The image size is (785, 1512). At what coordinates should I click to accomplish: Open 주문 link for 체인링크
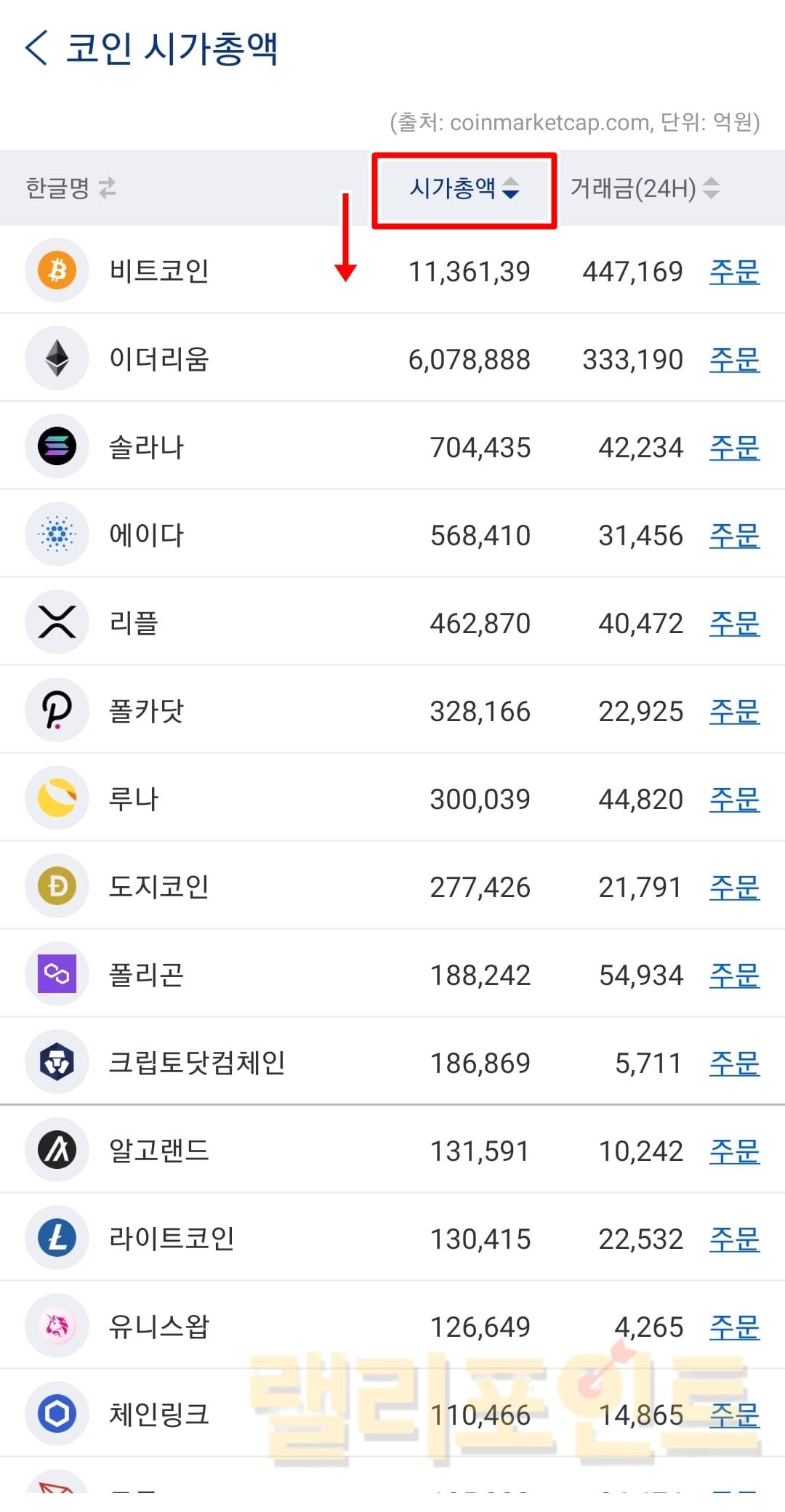pyautogui.click(x=734, y=1415)
